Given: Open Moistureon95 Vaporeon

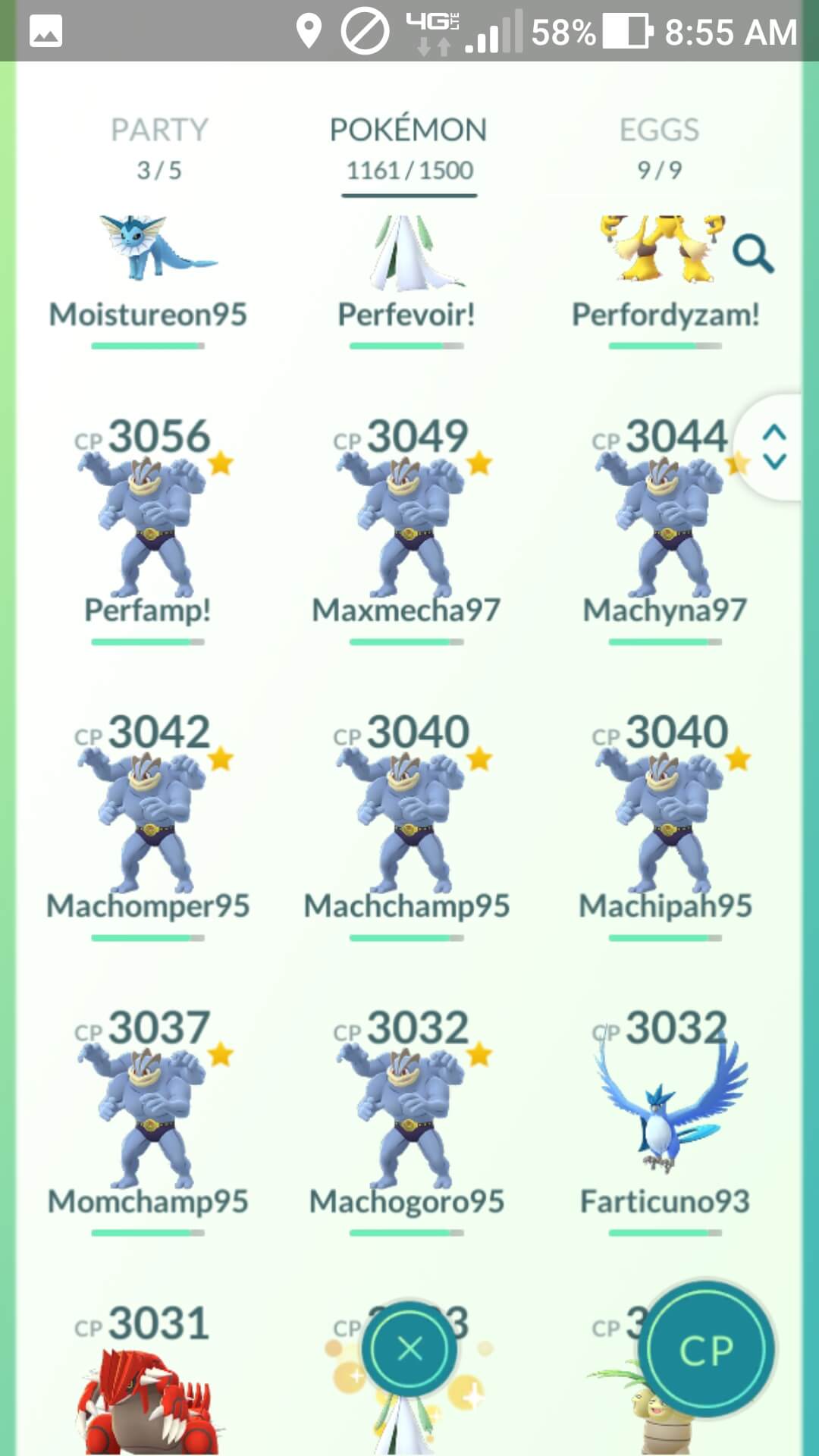Looking at the screenshot, I should 149,281.
